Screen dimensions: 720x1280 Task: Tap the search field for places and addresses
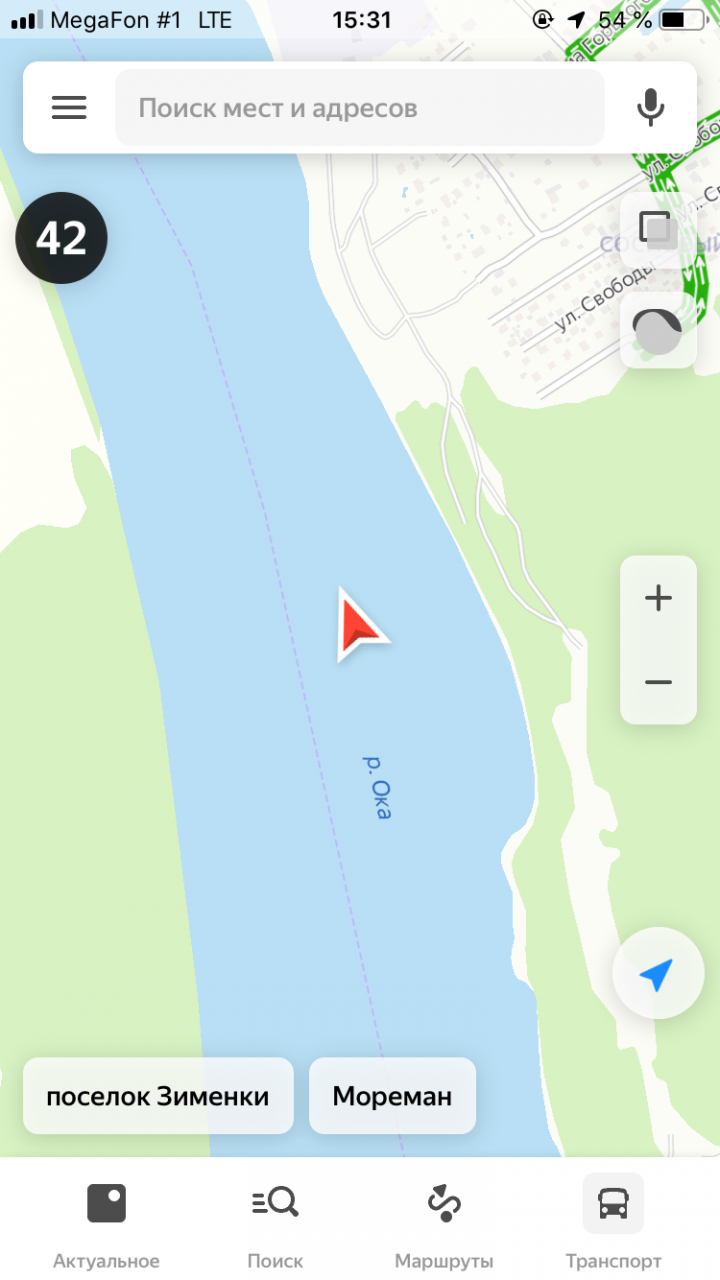tap(360, 108)
